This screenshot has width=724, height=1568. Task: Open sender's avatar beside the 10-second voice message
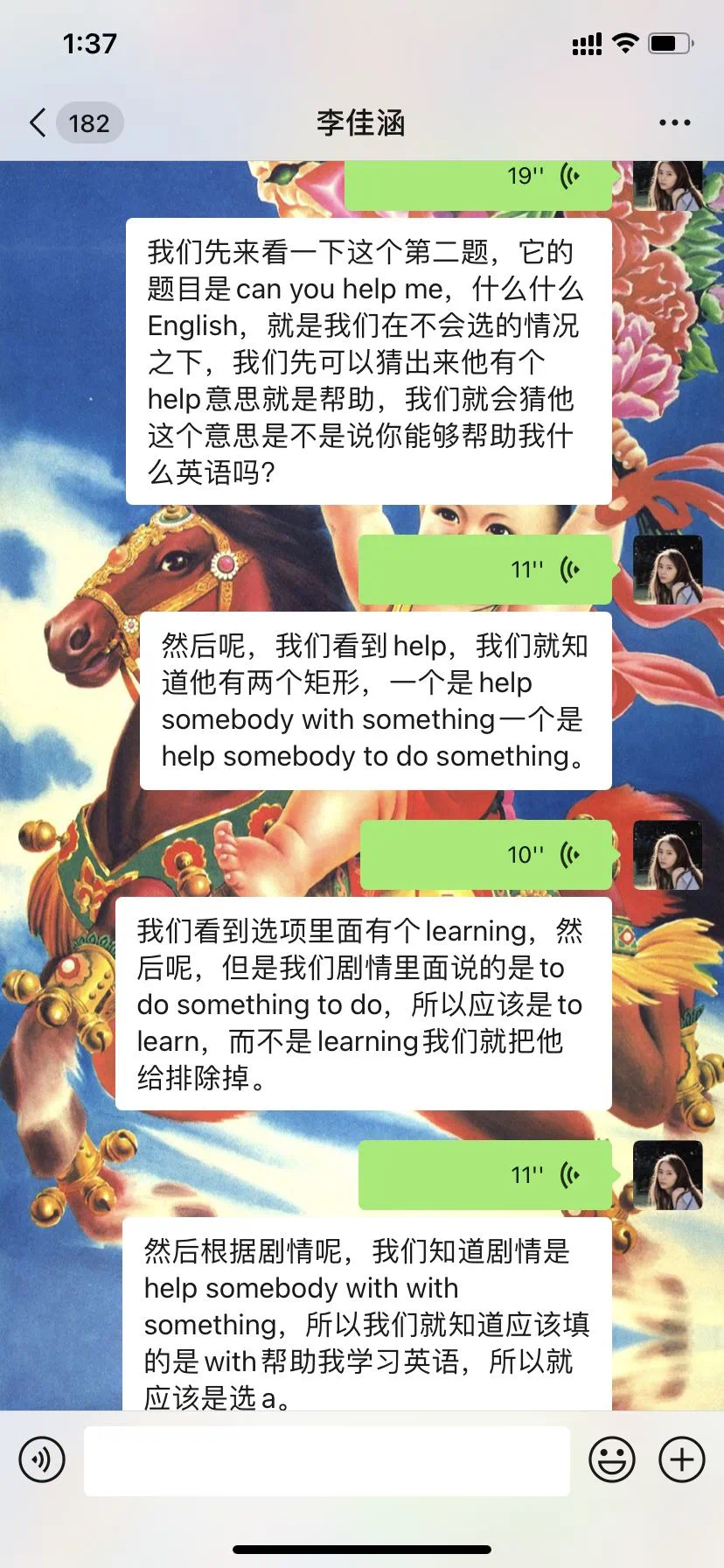(668, 855)
